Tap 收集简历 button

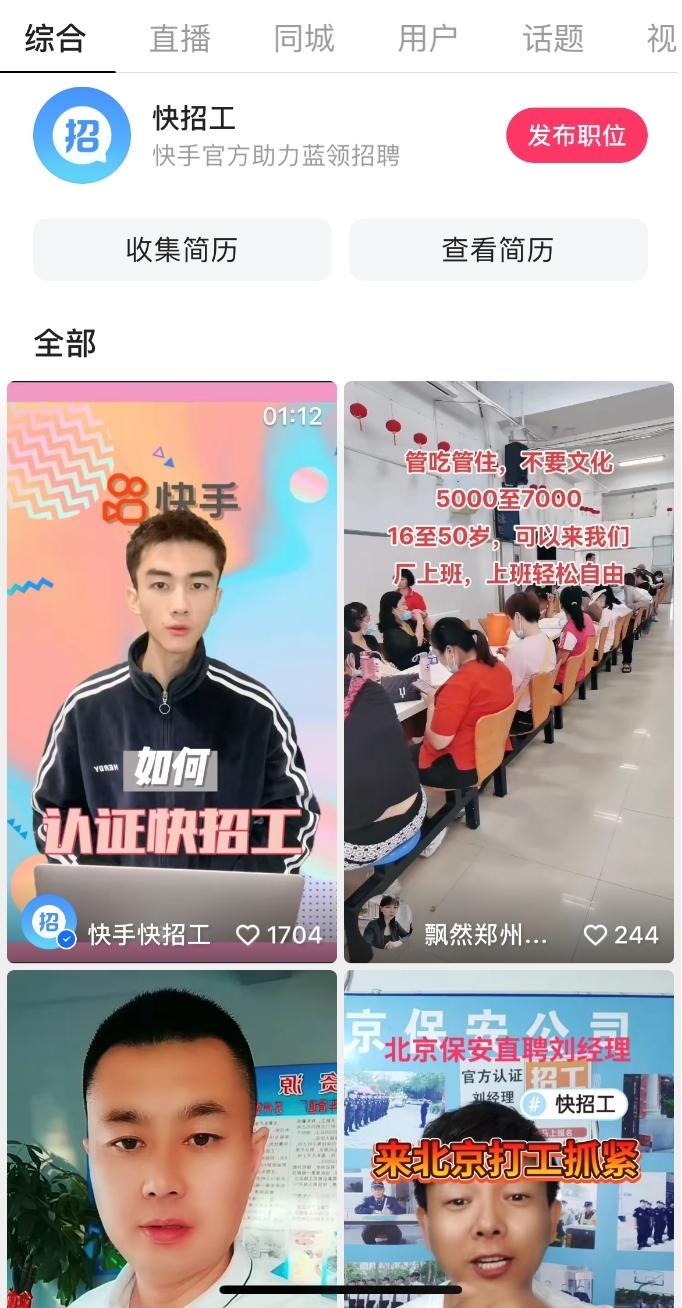tap(182, 250)
